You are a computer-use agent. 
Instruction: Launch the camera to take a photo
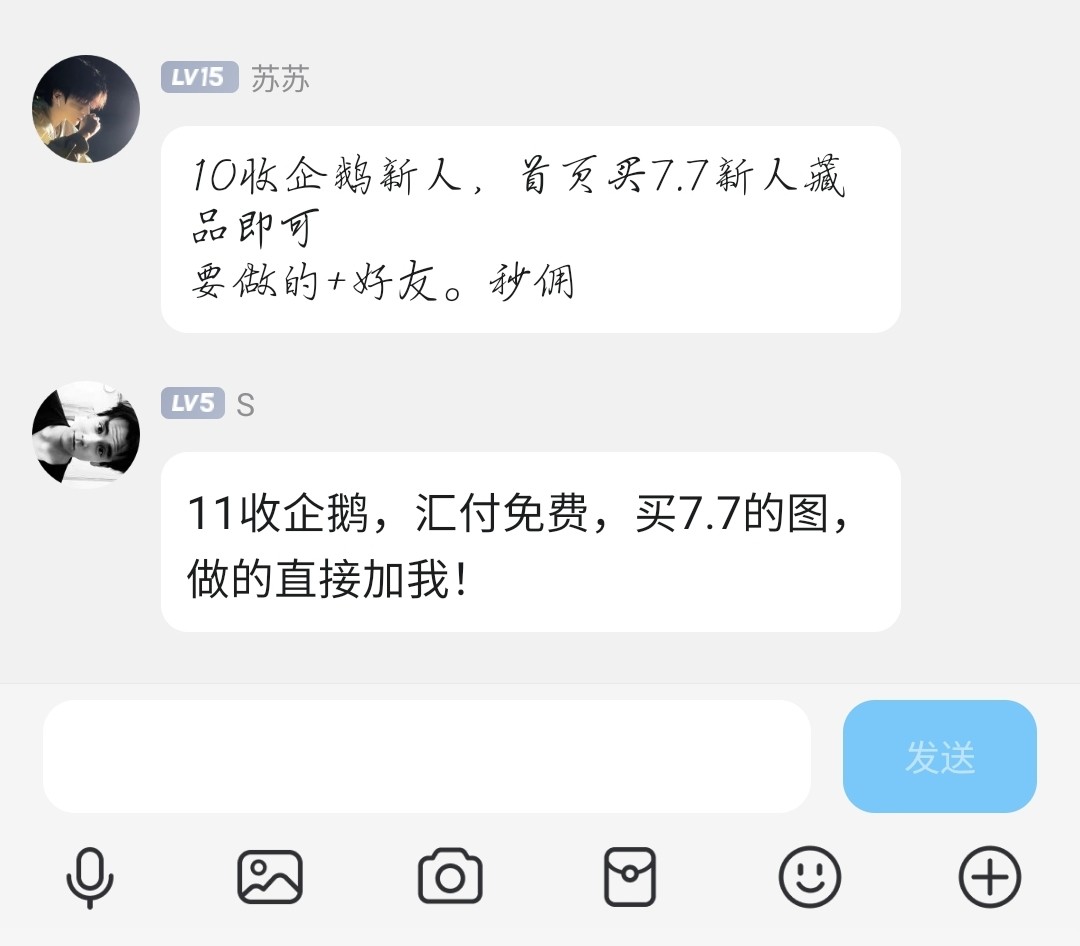click(x=450, y=877)
